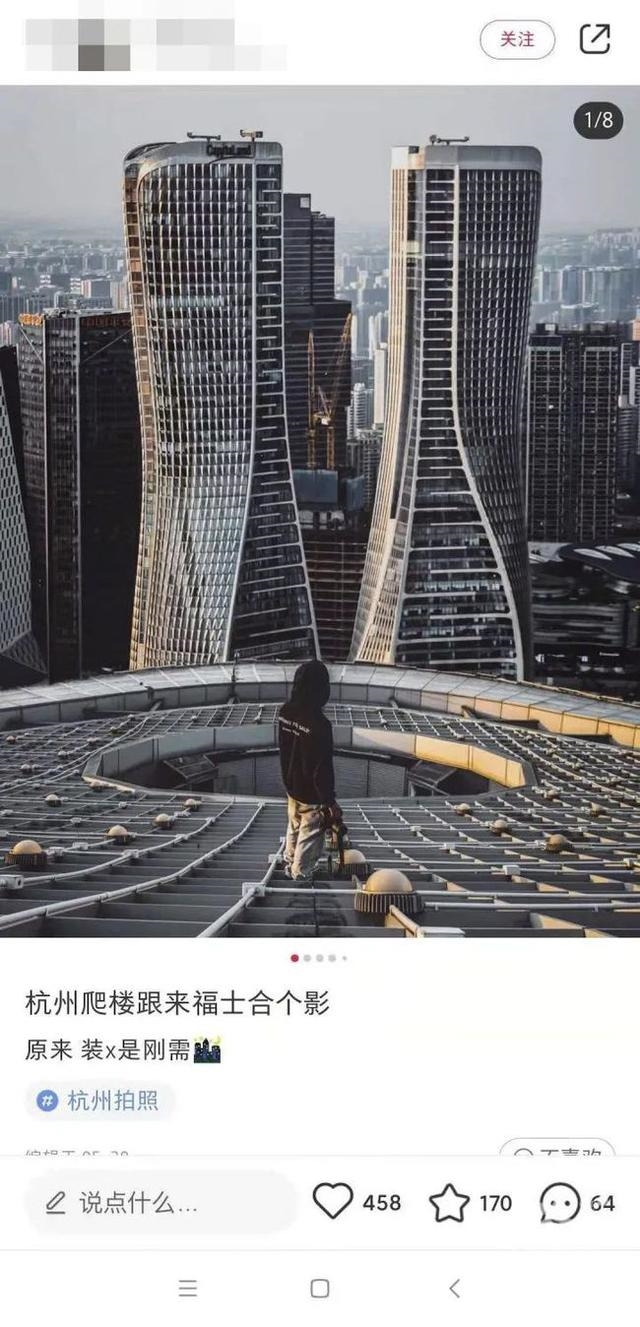Tap the 说点什么 comment box
The image size is (640, 1327).
160,1203
